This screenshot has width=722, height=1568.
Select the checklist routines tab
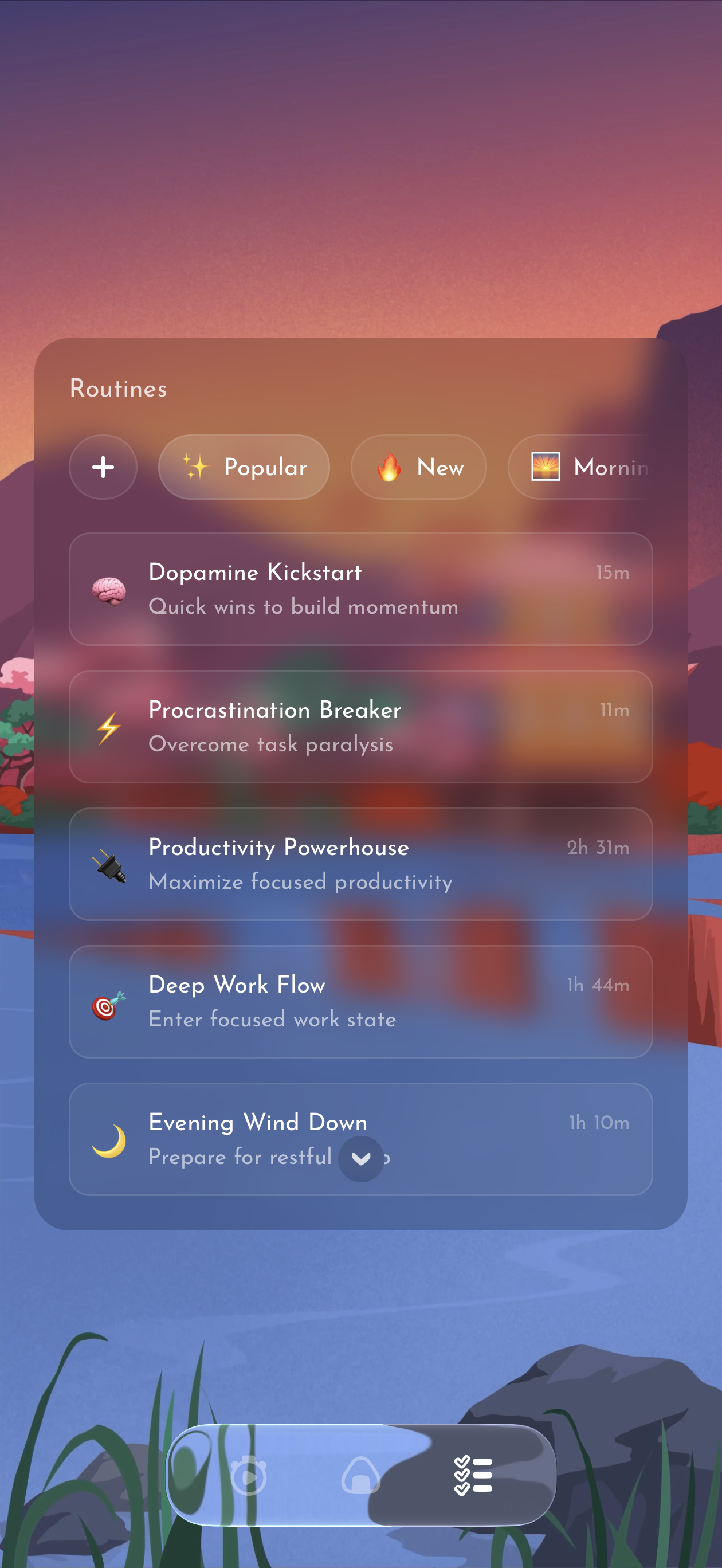473,1476
